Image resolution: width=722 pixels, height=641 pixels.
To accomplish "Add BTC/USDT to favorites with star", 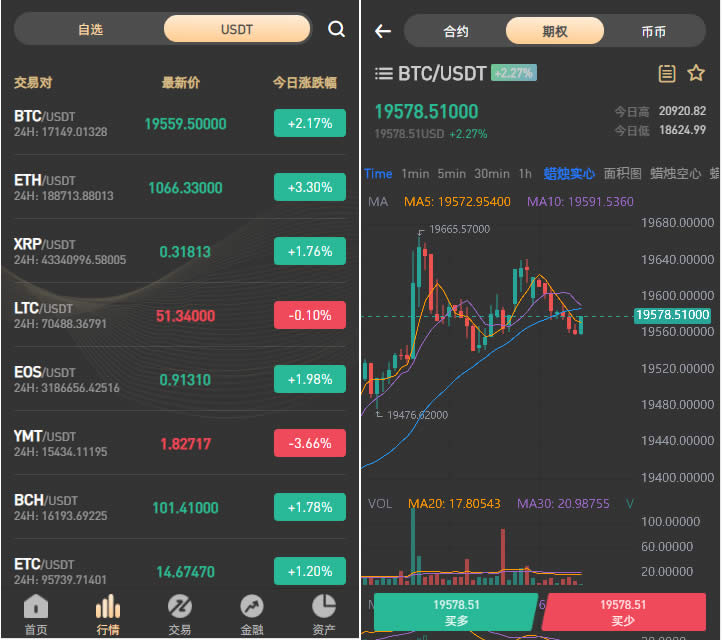I will [x=696, y=73].
